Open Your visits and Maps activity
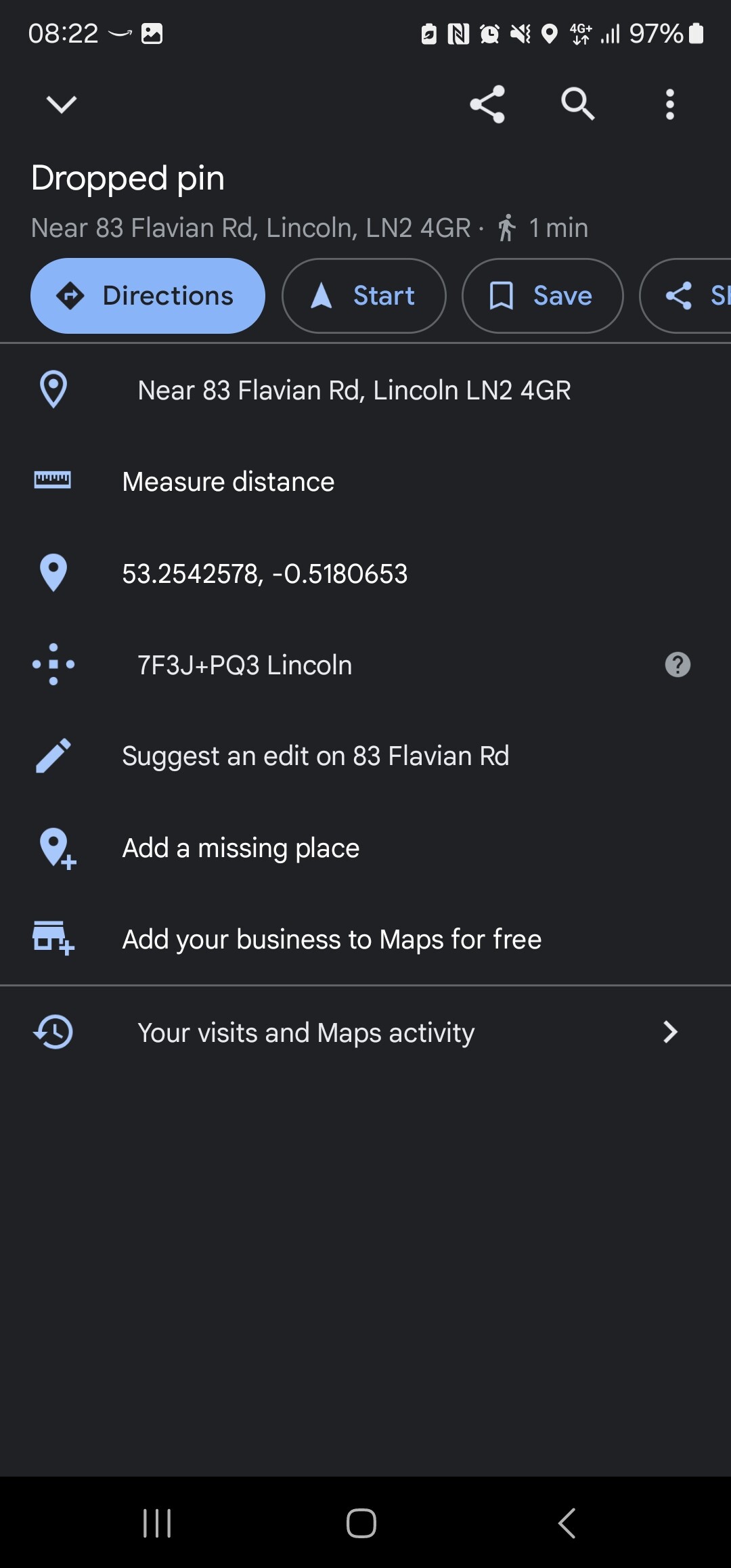The height and width of the screenshot is (1568, 731). pyautogui.click(x=365, y=1032)
